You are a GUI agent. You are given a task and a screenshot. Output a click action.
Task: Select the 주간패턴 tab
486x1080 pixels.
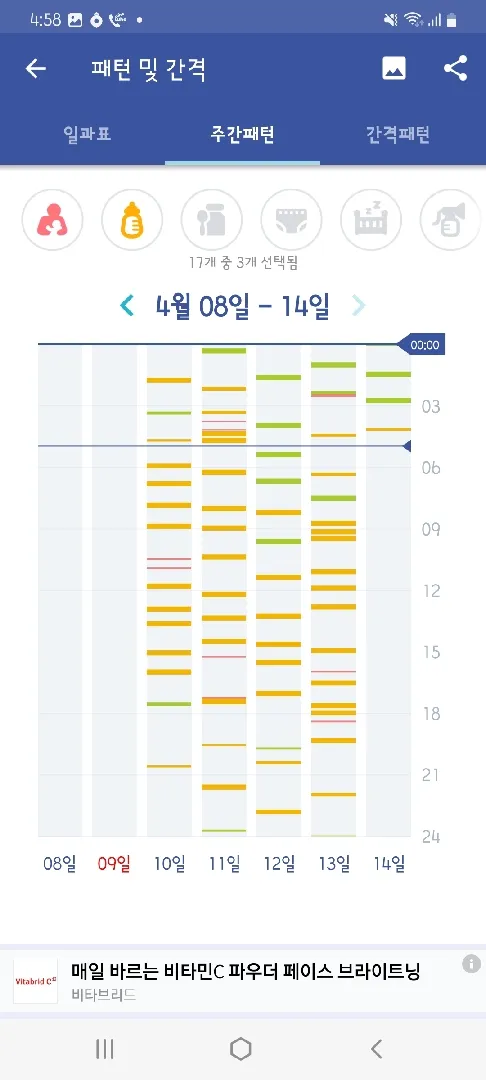pos(242,134)
